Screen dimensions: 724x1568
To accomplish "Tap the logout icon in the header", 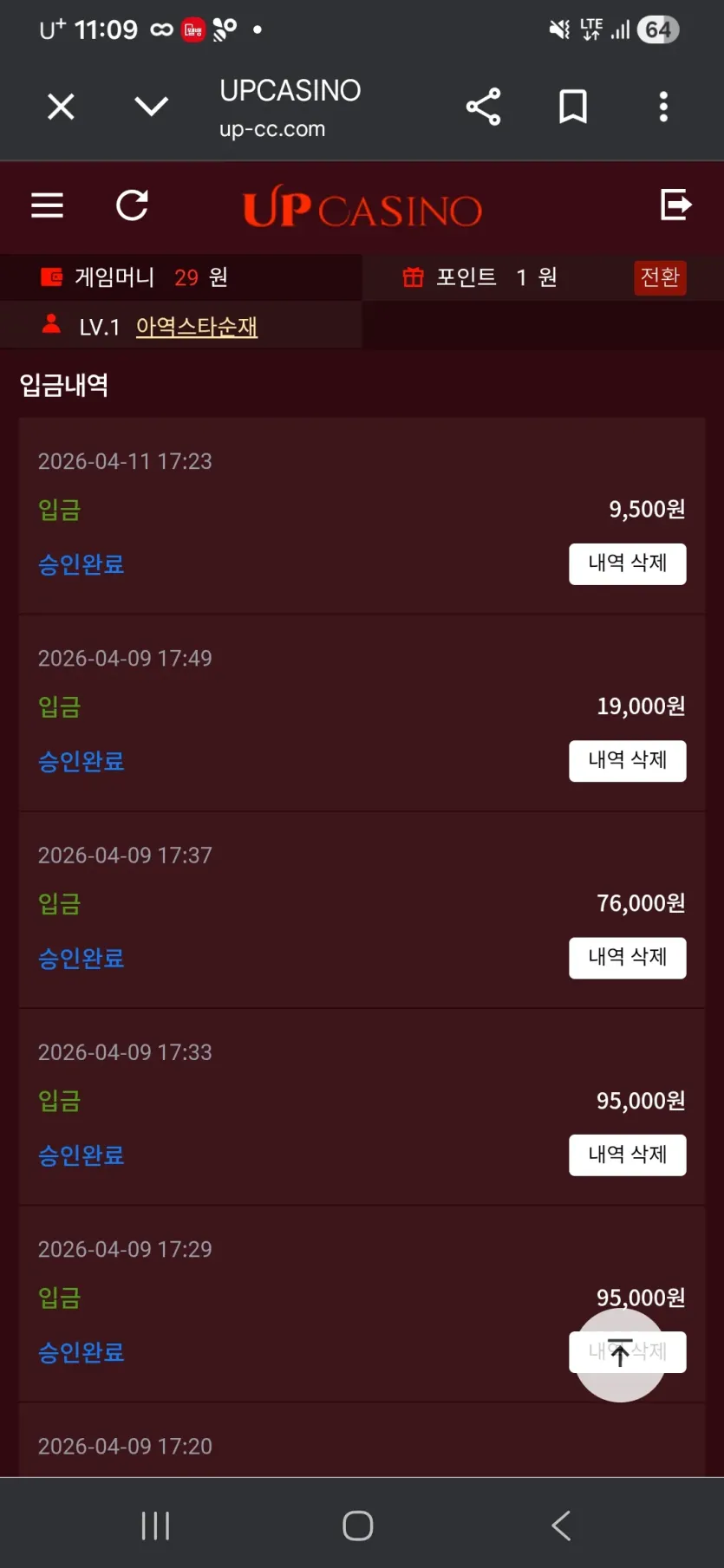I will (675, 205).
